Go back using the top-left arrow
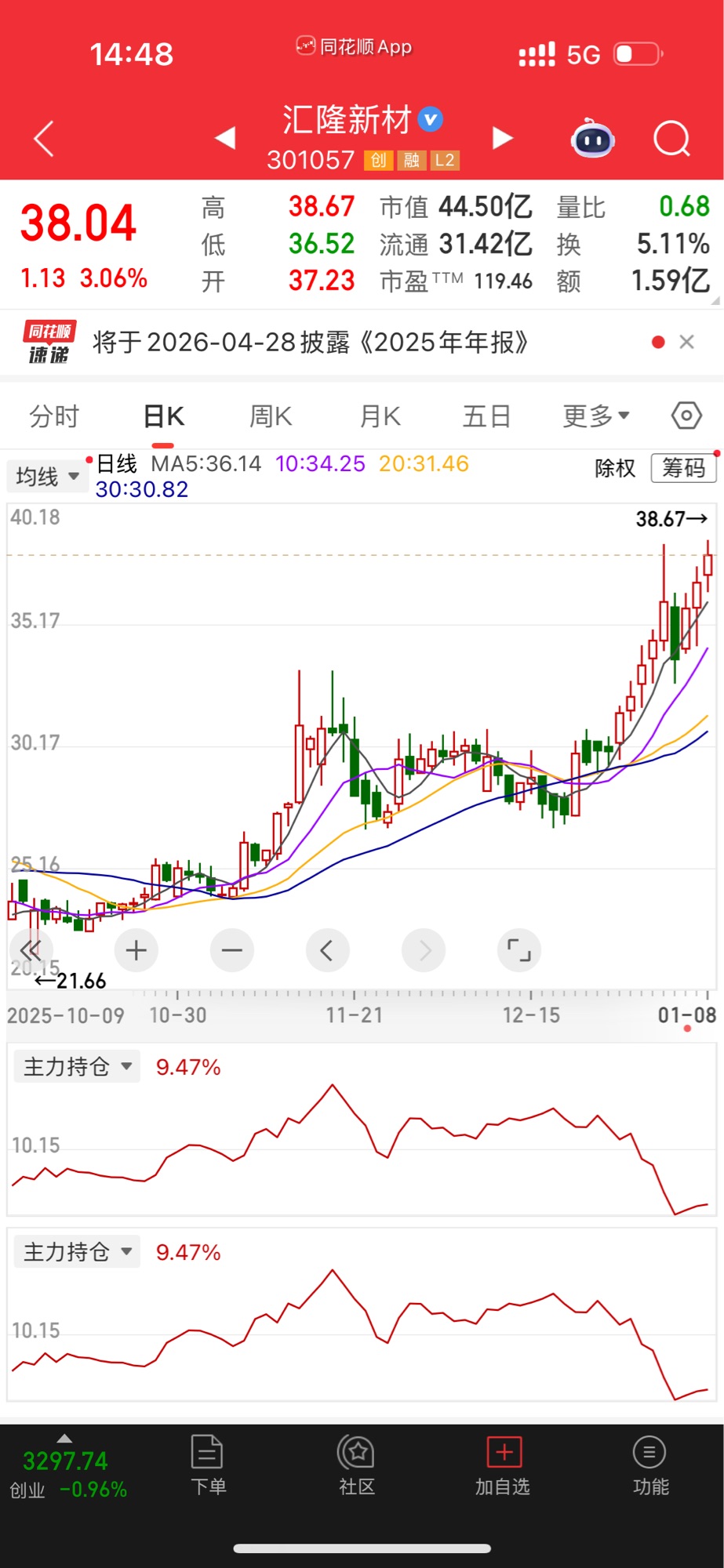This screenshot has width=724, height=1568. tap(45, 140)
